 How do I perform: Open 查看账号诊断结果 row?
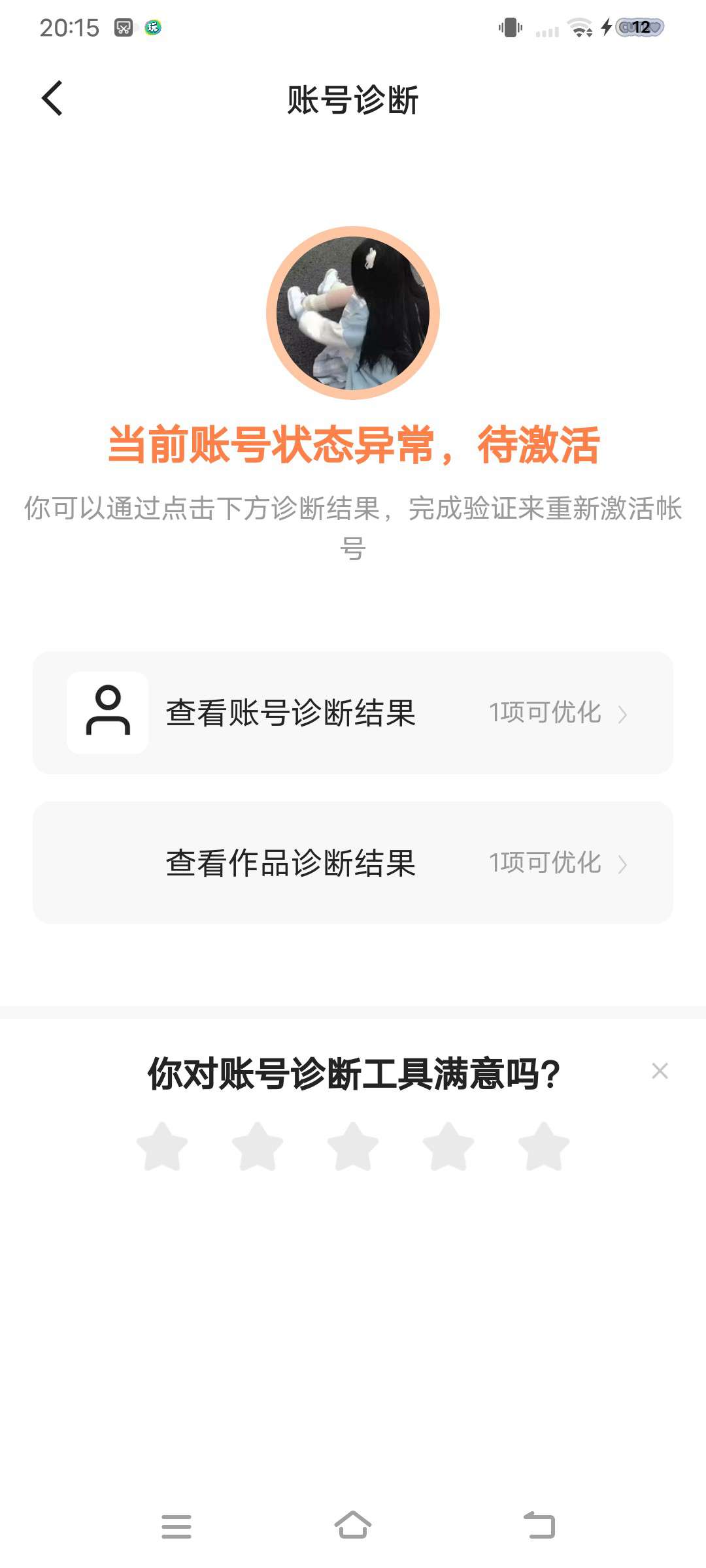point(353,713)
